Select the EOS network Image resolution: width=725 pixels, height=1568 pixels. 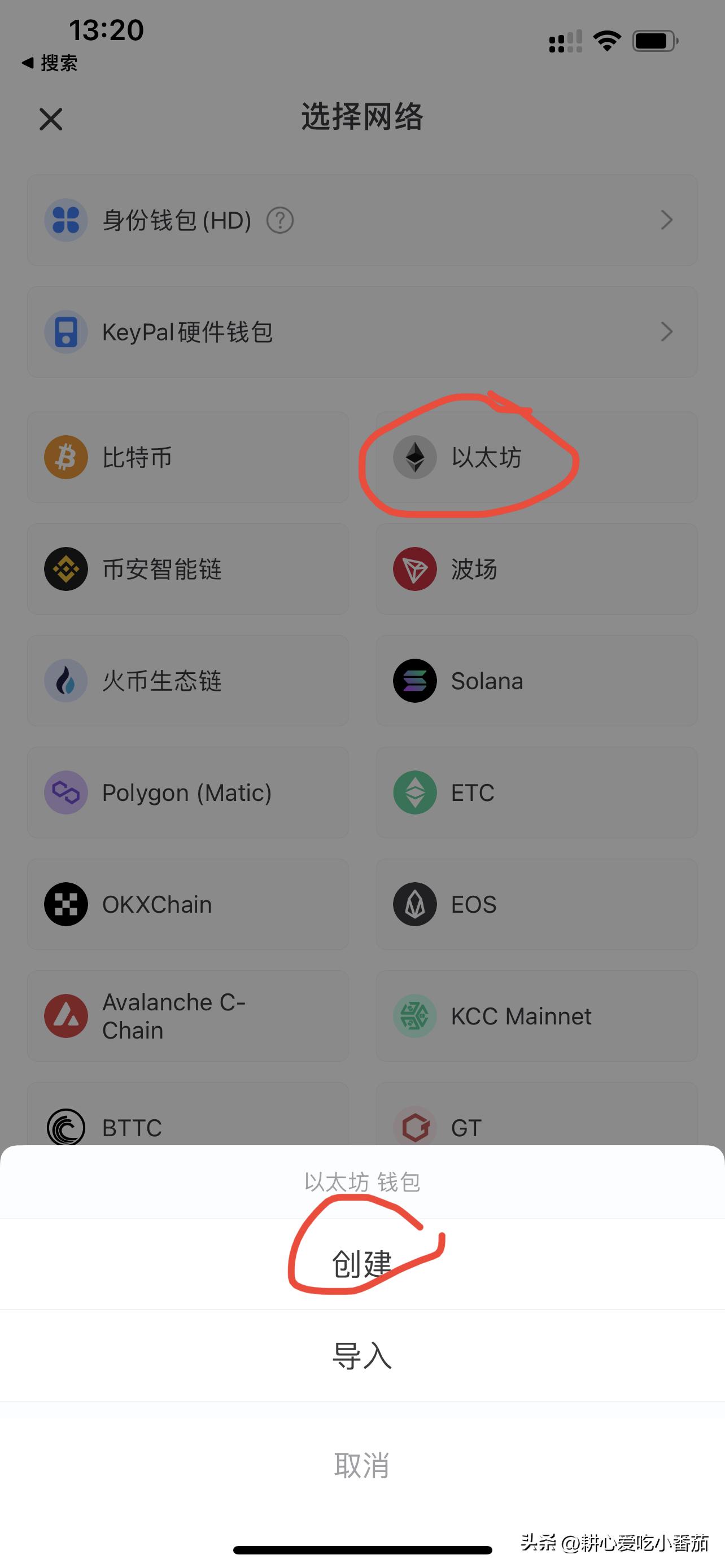(536, 904)
